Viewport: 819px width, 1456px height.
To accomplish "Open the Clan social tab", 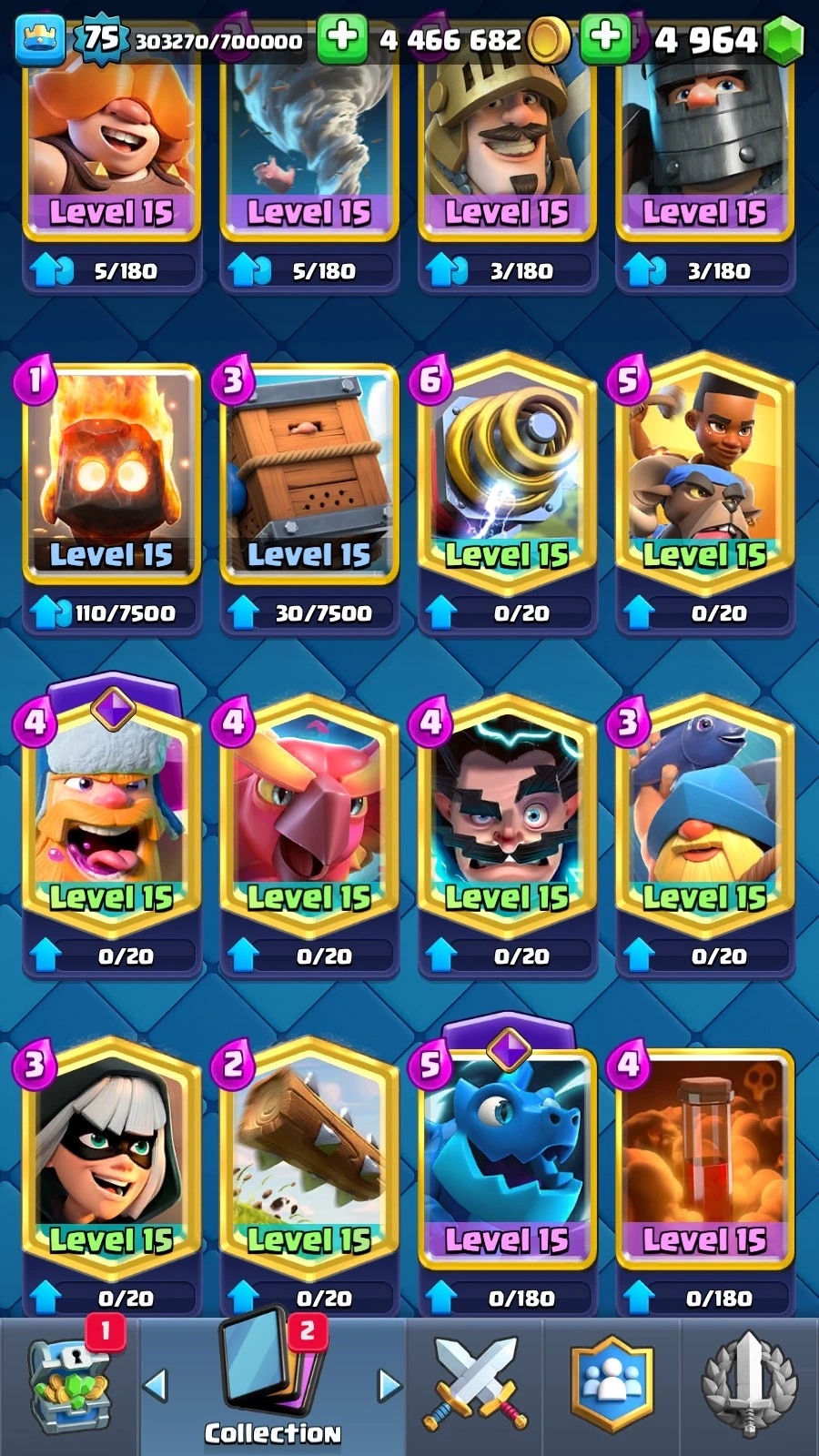I will point(612,1383).
